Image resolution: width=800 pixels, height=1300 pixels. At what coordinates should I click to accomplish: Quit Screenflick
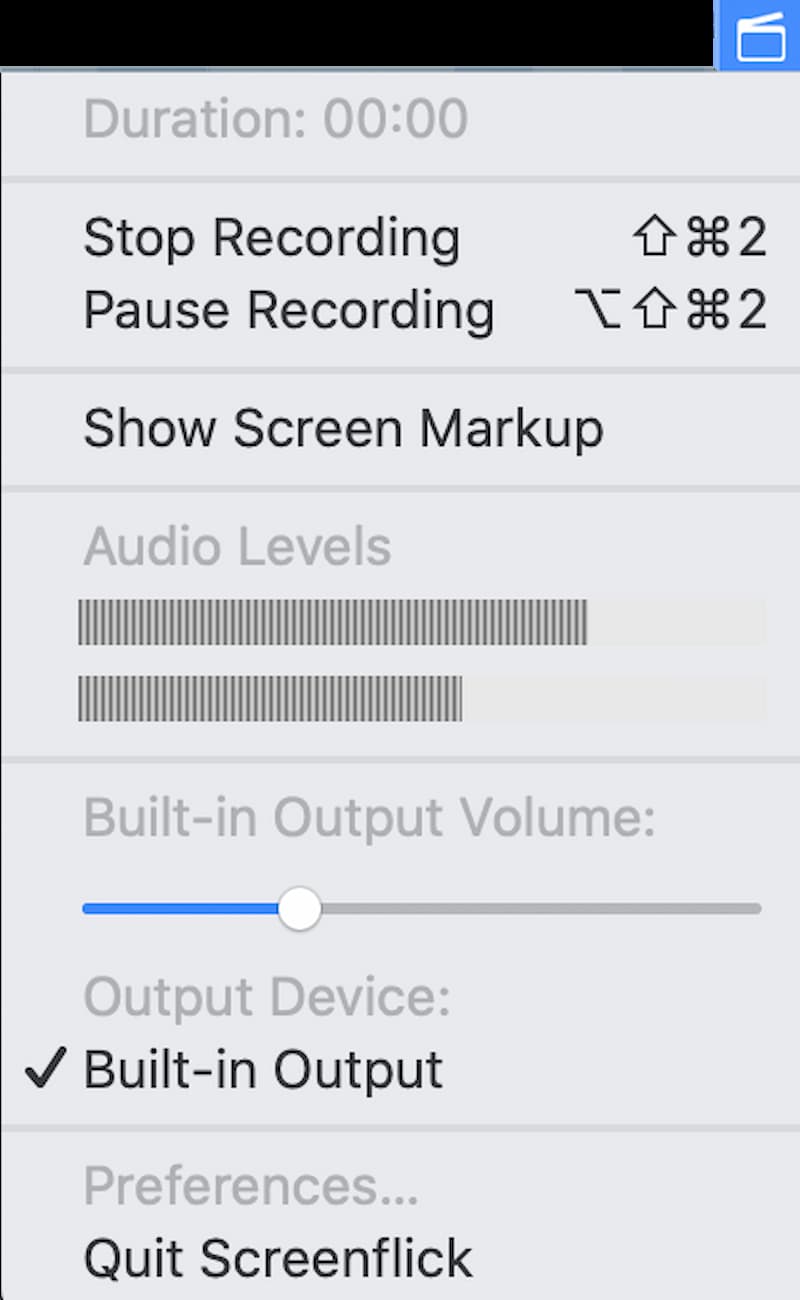277,1257
